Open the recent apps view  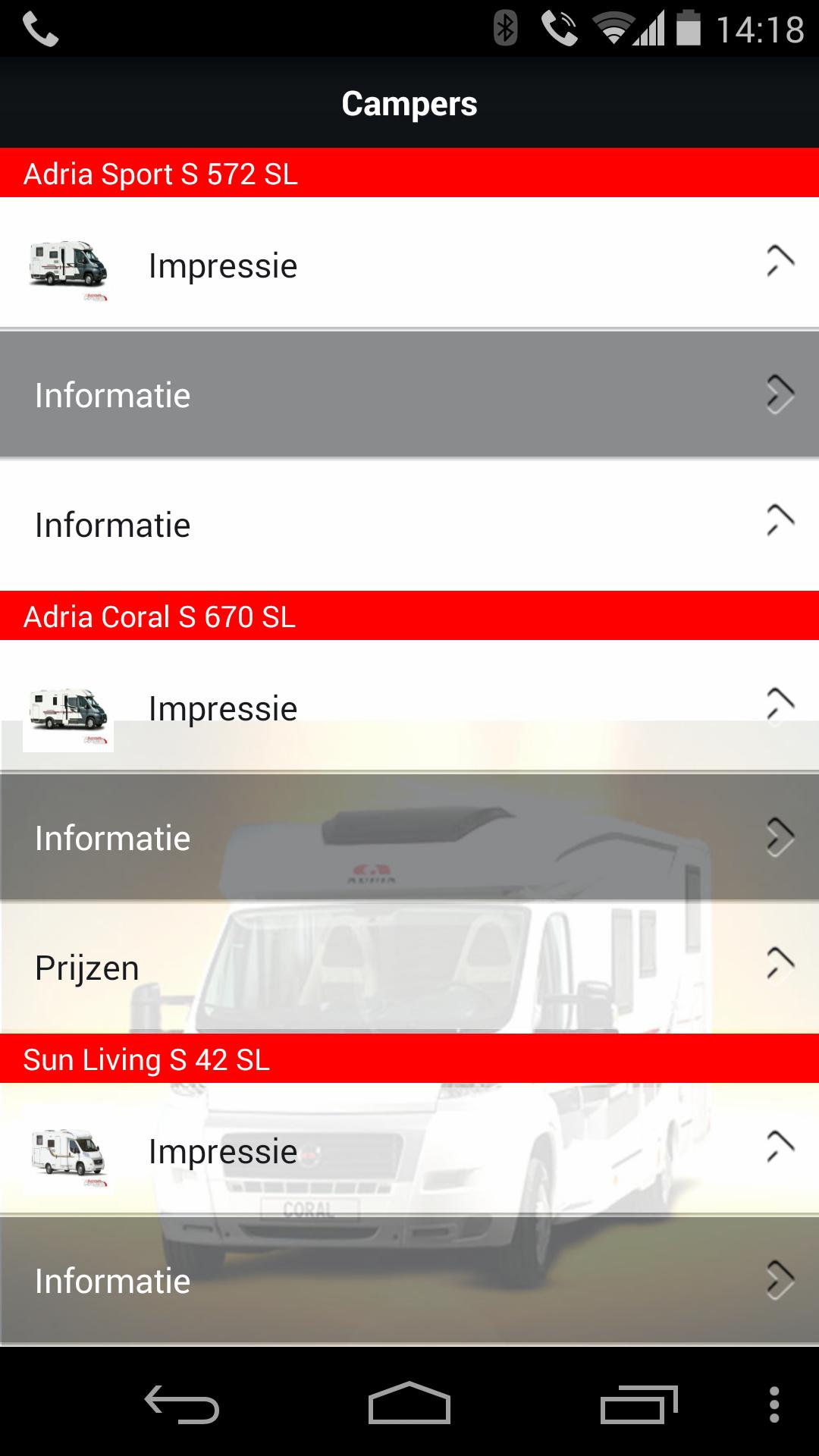(641, 1401)
